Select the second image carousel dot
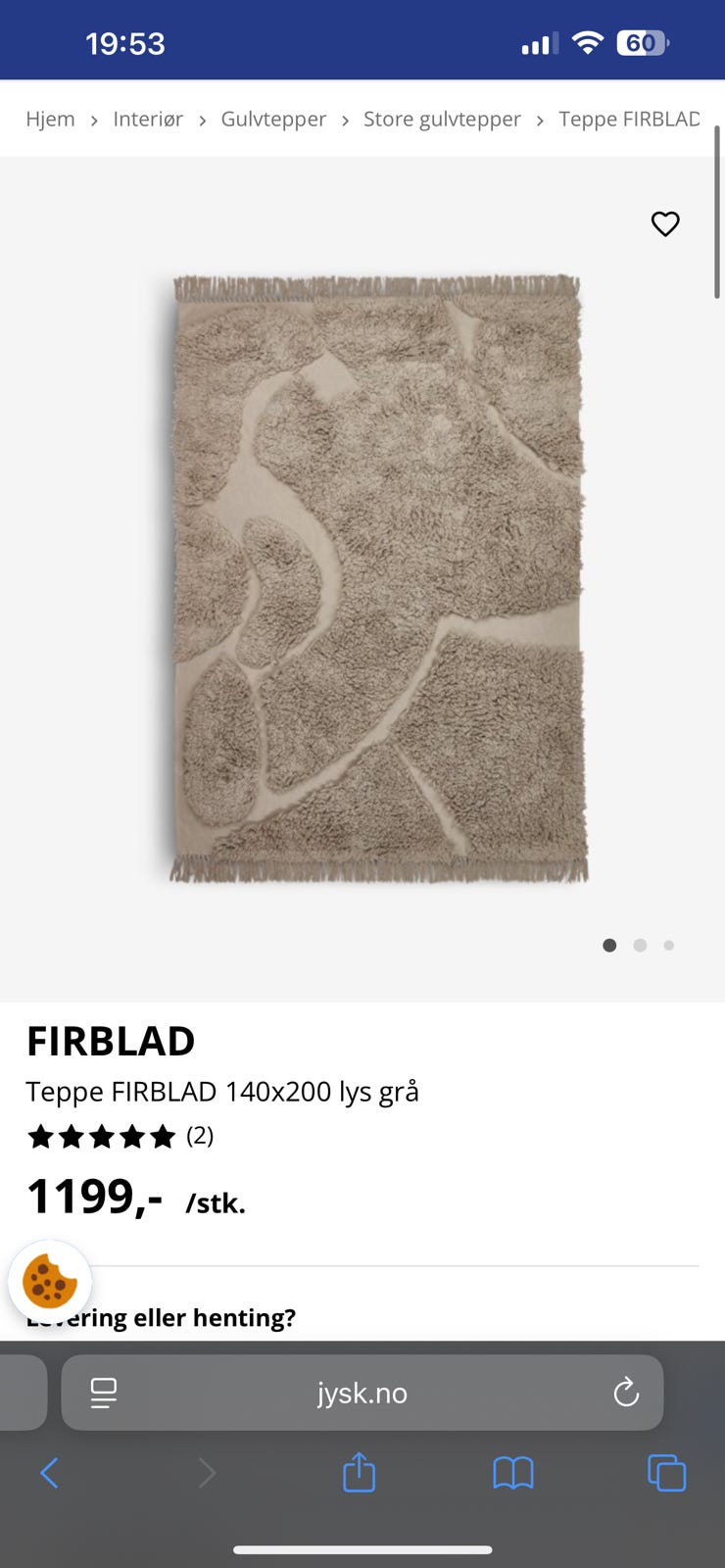This screenshot has height=1568, width=725. 640,945
